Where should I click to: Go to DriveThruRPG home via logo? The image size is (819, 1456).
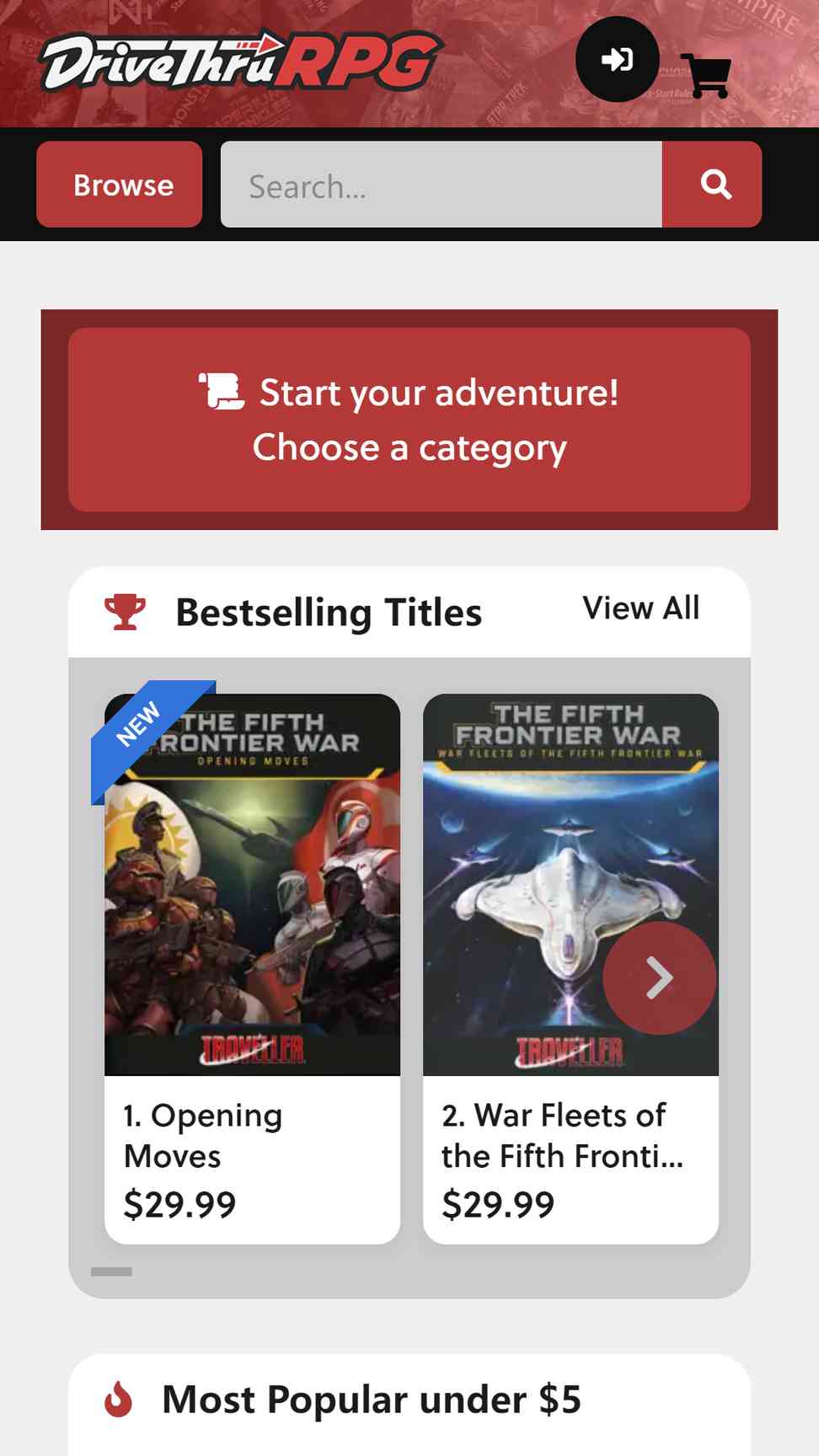click(x=241, y=62)
